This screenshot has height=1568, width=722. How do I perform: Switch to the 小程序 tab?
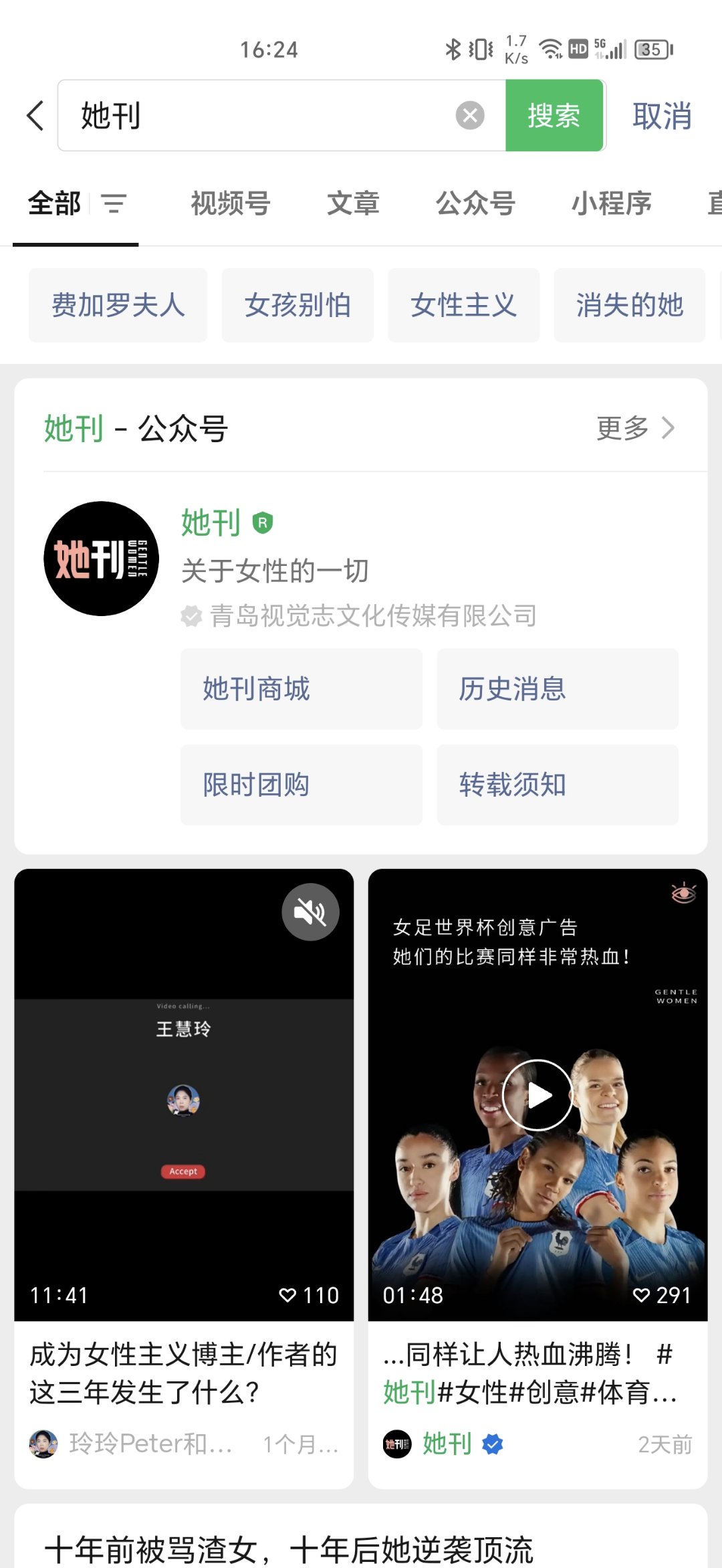tap(611, 203)
